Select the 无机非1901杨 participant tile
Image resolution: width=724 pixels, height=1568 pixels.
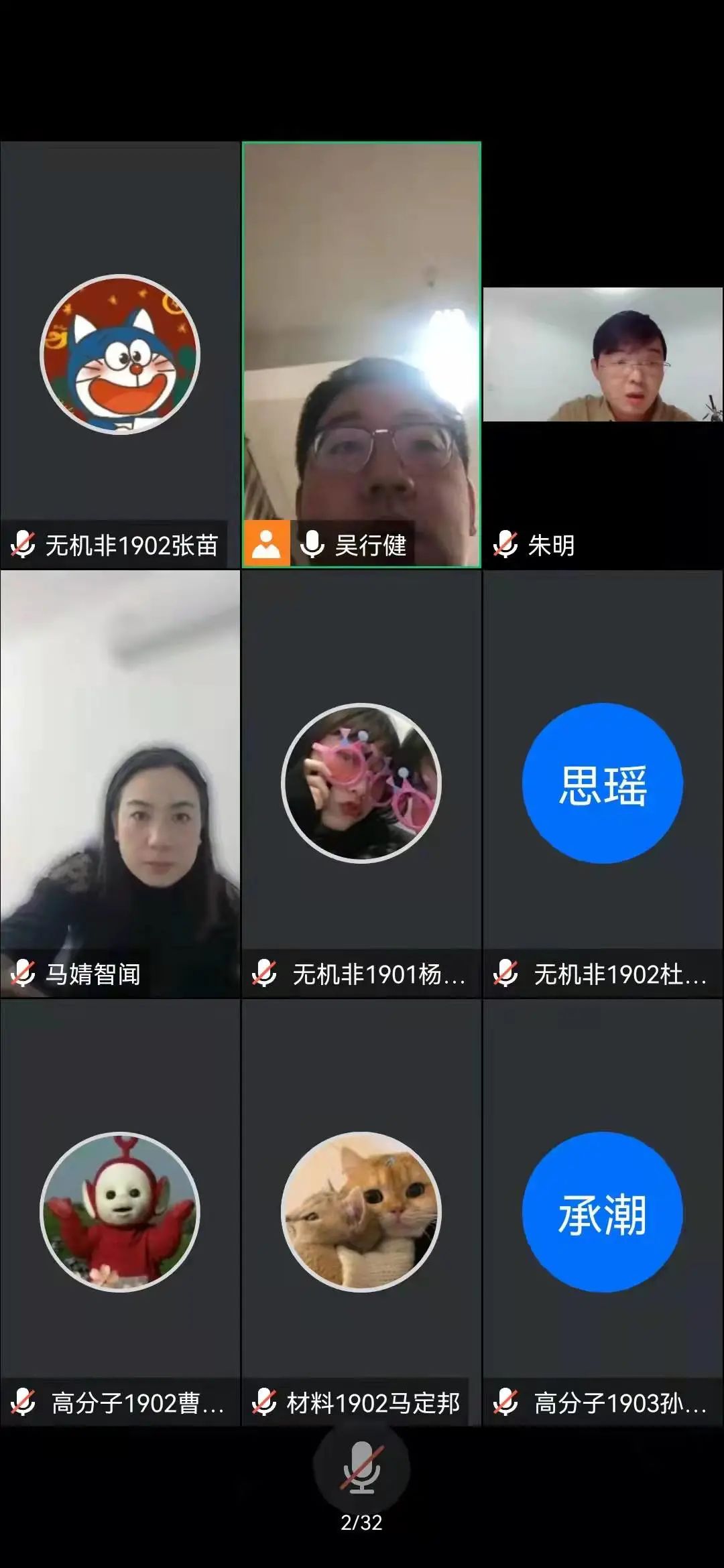tap(361, 784)
